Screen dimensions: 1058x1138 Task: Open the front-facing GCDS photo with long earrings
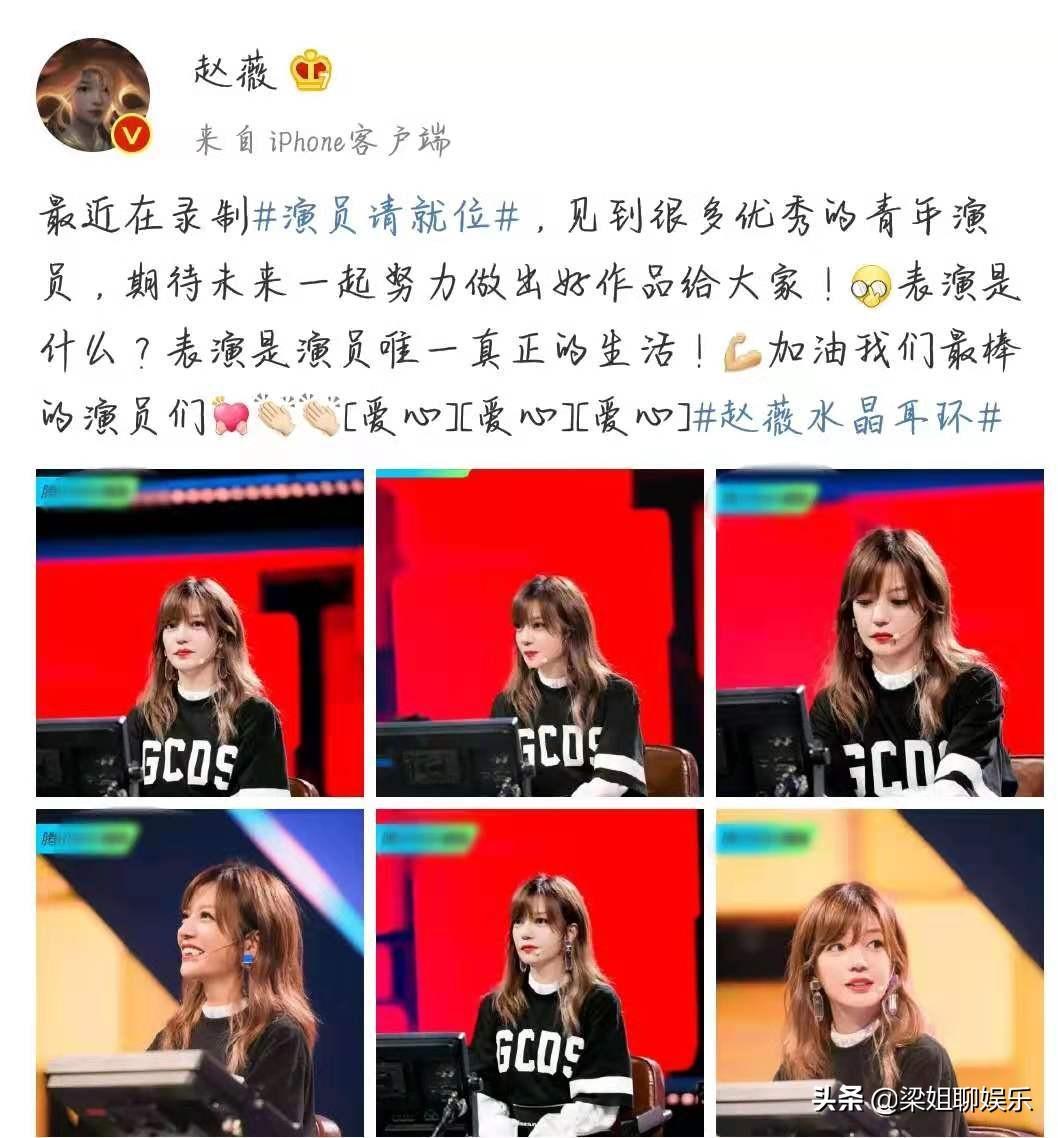(x=539, y=972)
